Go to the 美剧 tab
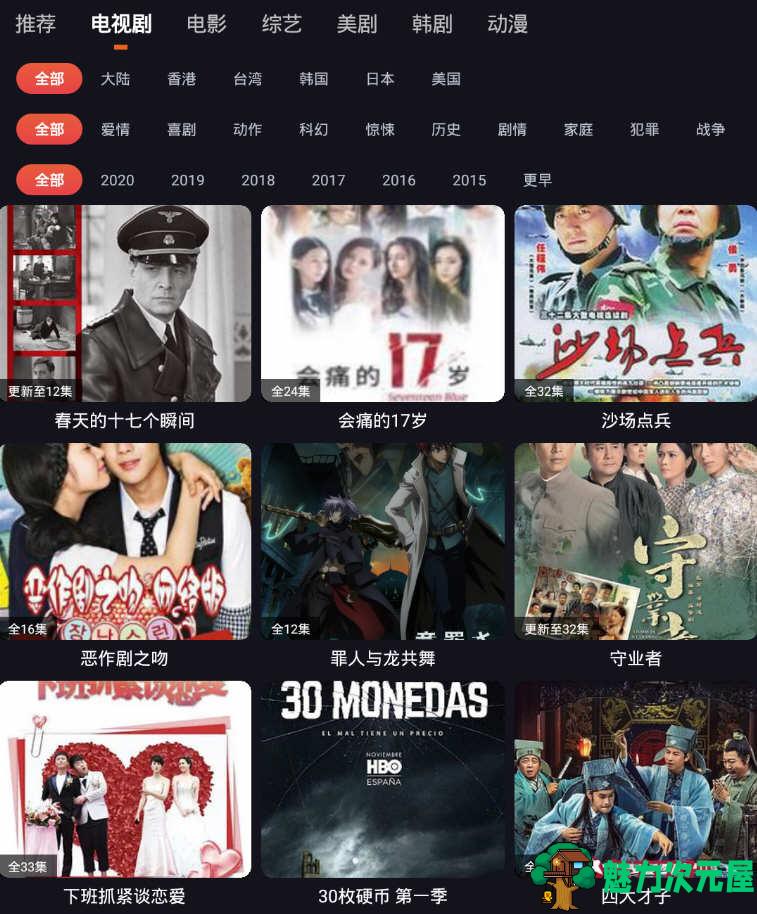 click(x=357, y=24)
